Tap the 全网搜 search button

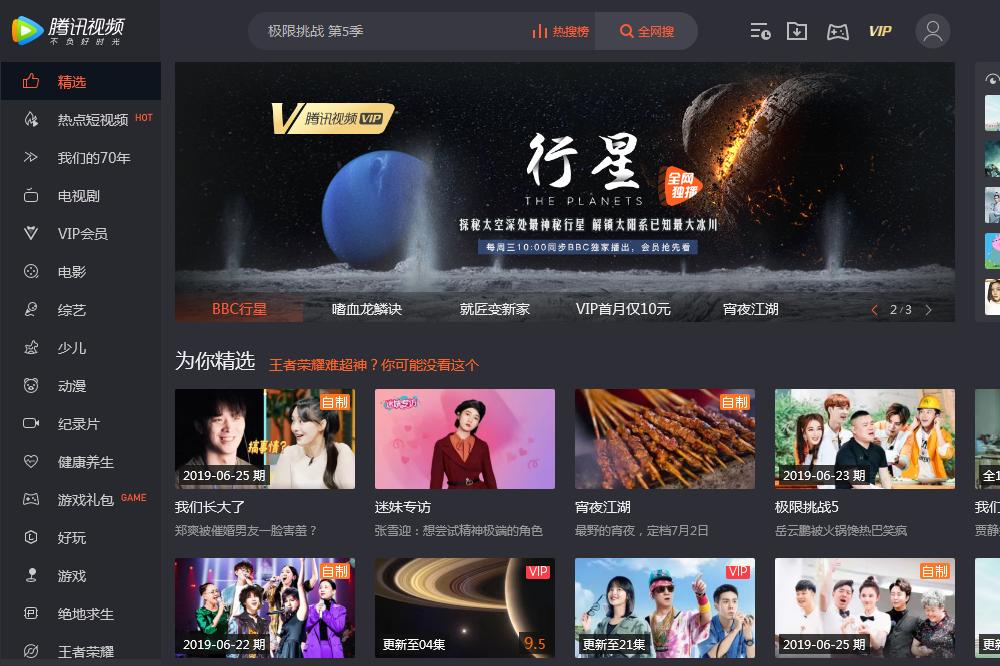tap(647, 31)
